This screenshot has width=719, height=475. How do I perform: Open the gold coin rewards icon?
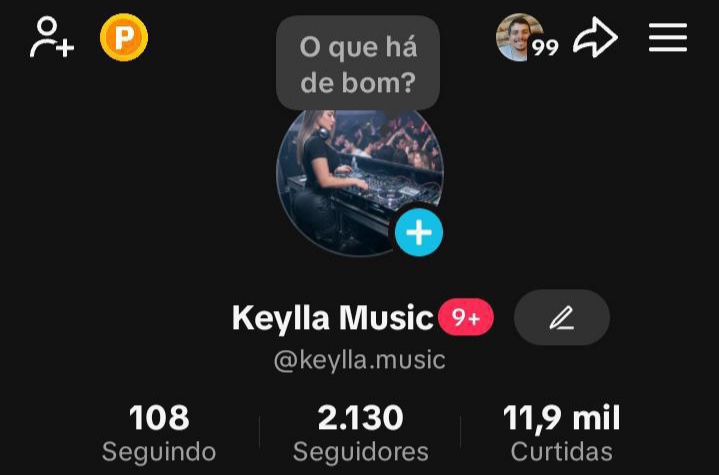[124, 39]
